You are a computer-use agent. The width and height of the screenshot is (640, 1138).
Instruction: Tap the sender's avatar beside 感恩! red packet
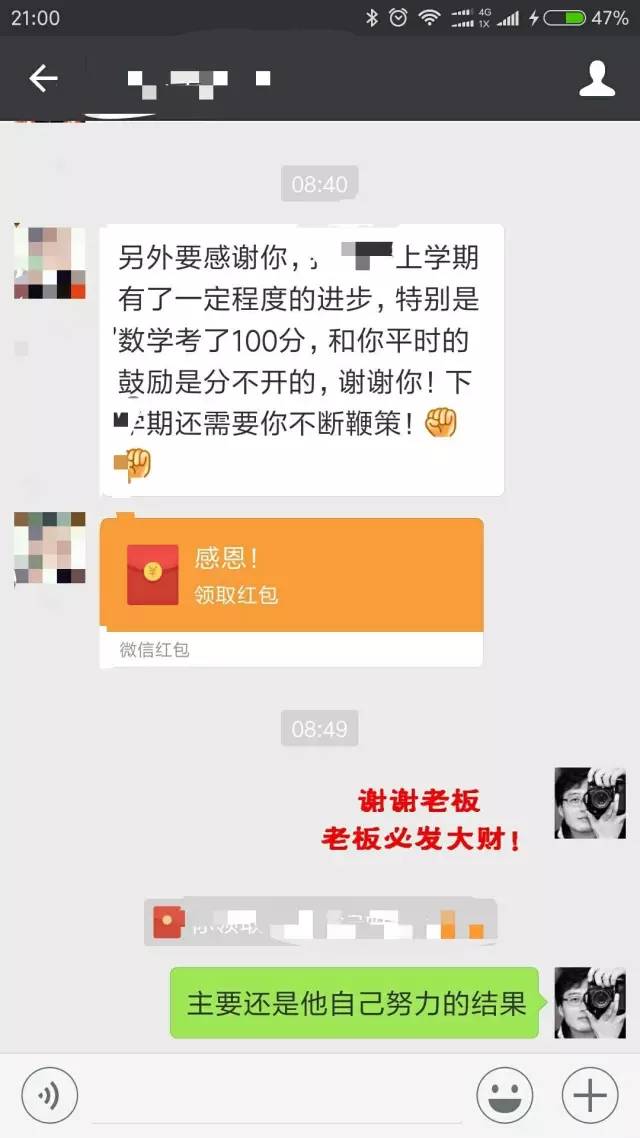pyautogui.click(x=49, y=549)
